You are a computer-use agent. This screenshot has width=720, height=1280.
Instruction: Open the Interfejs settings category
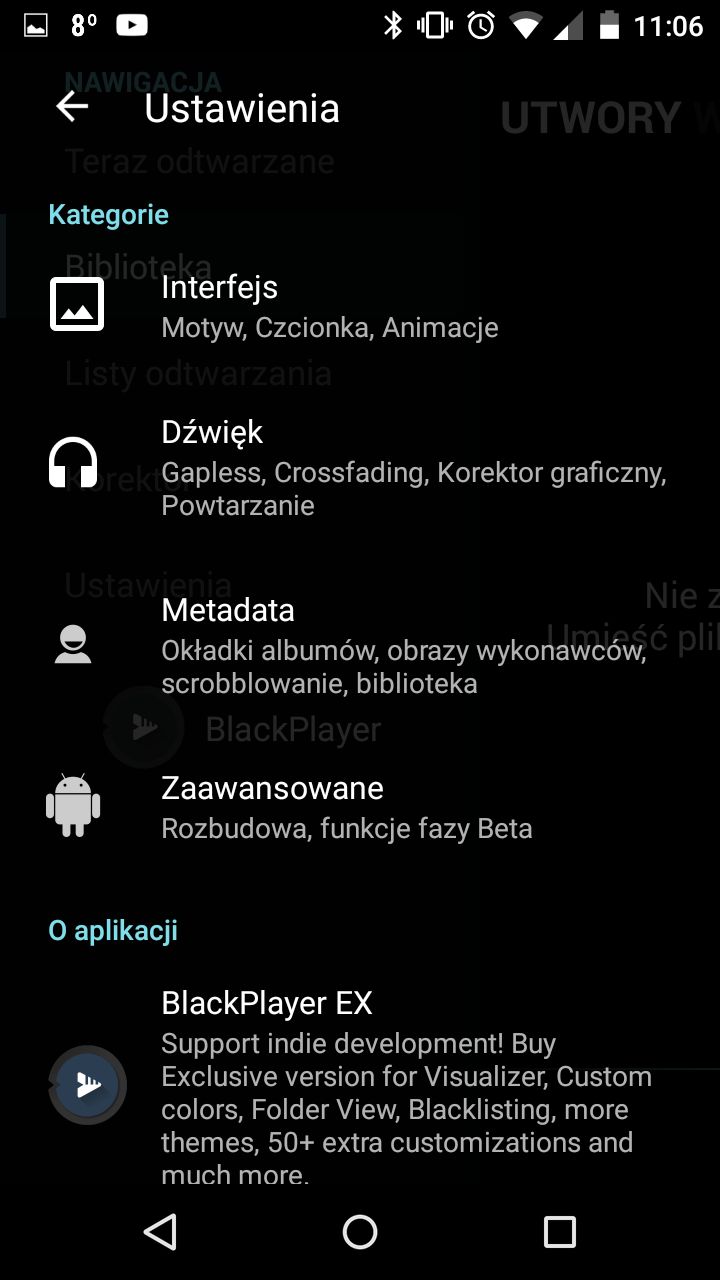360,306
